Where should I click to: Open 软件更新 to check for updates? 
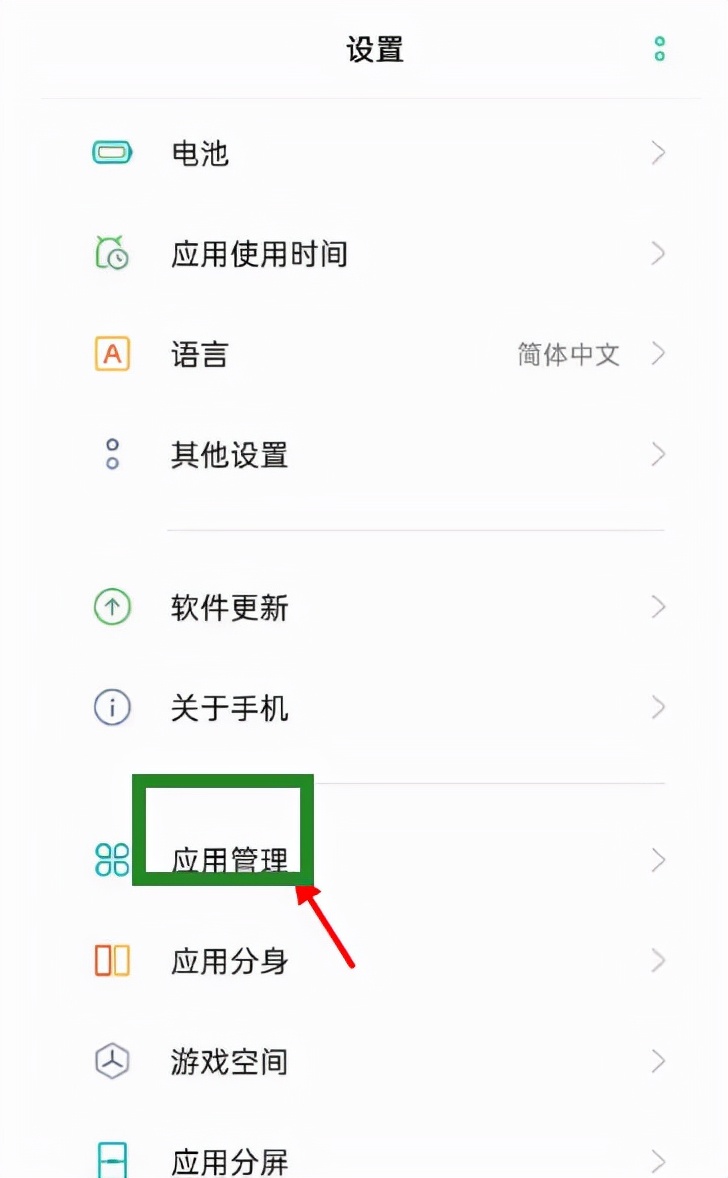[230, 607]
